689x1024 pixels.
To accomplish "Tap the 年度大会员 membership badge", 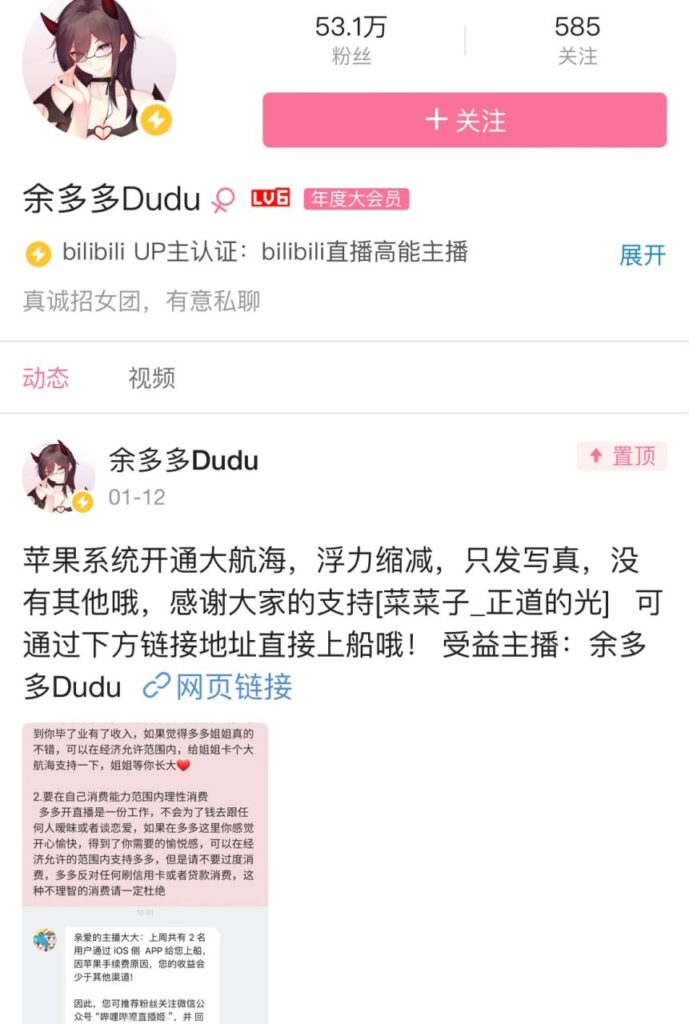I will point(356,199).
